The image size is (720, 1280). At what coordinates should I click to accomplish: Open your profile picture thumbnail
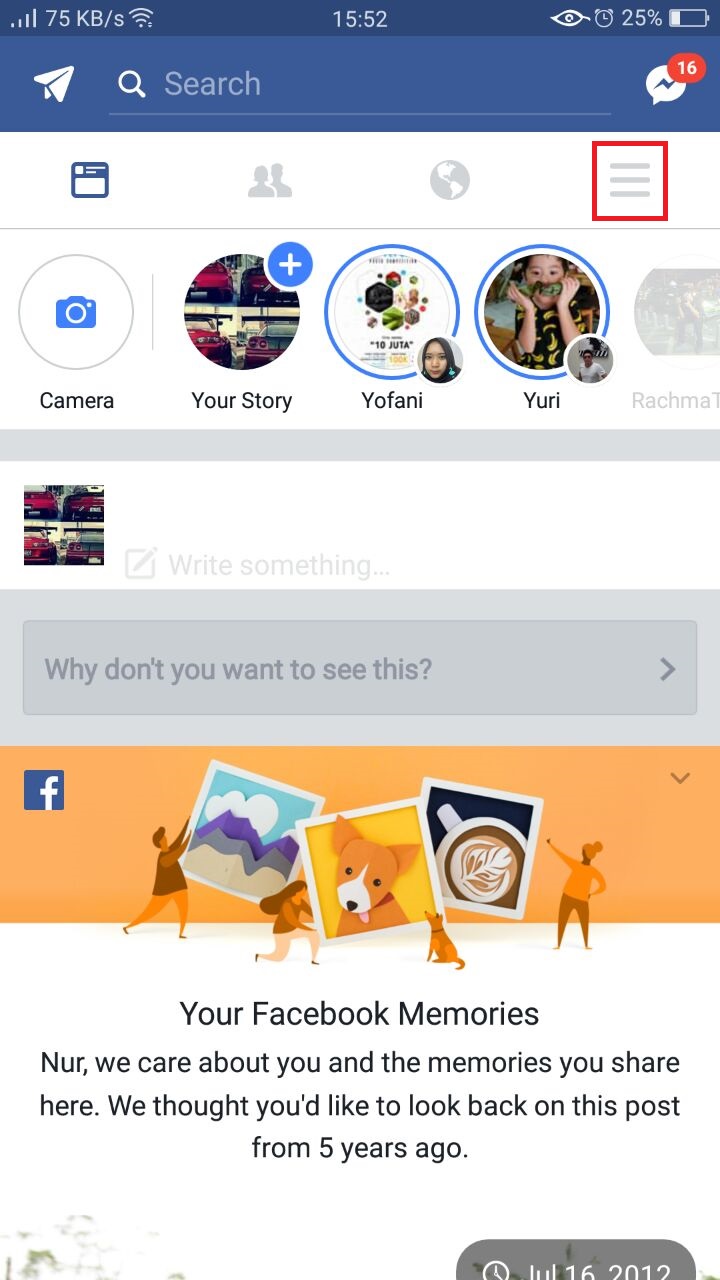coord(64,525)
